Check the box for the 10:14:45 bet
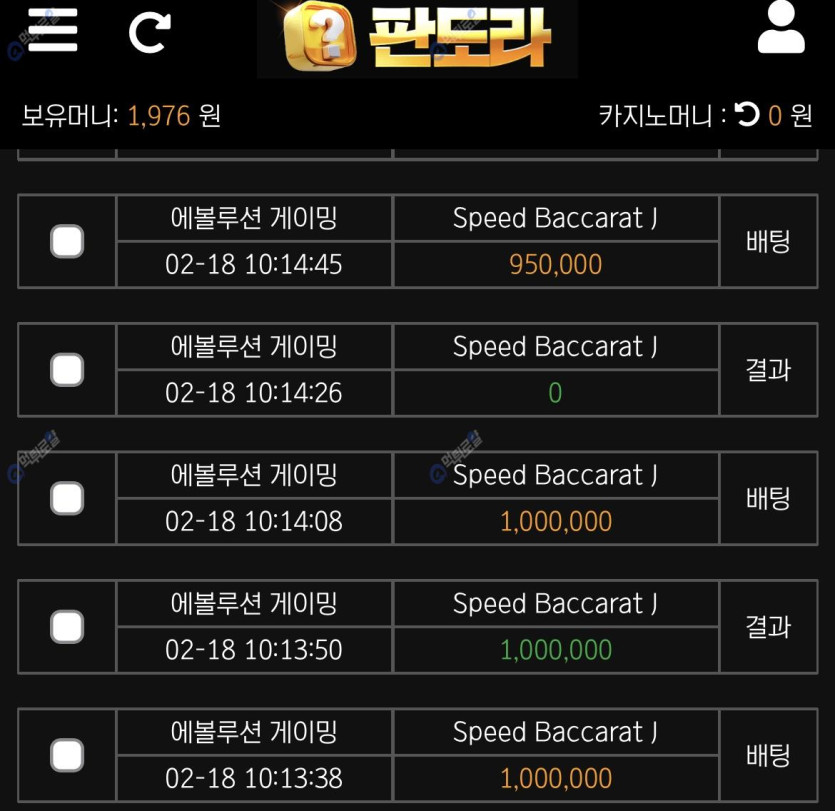 pos(67,241)
